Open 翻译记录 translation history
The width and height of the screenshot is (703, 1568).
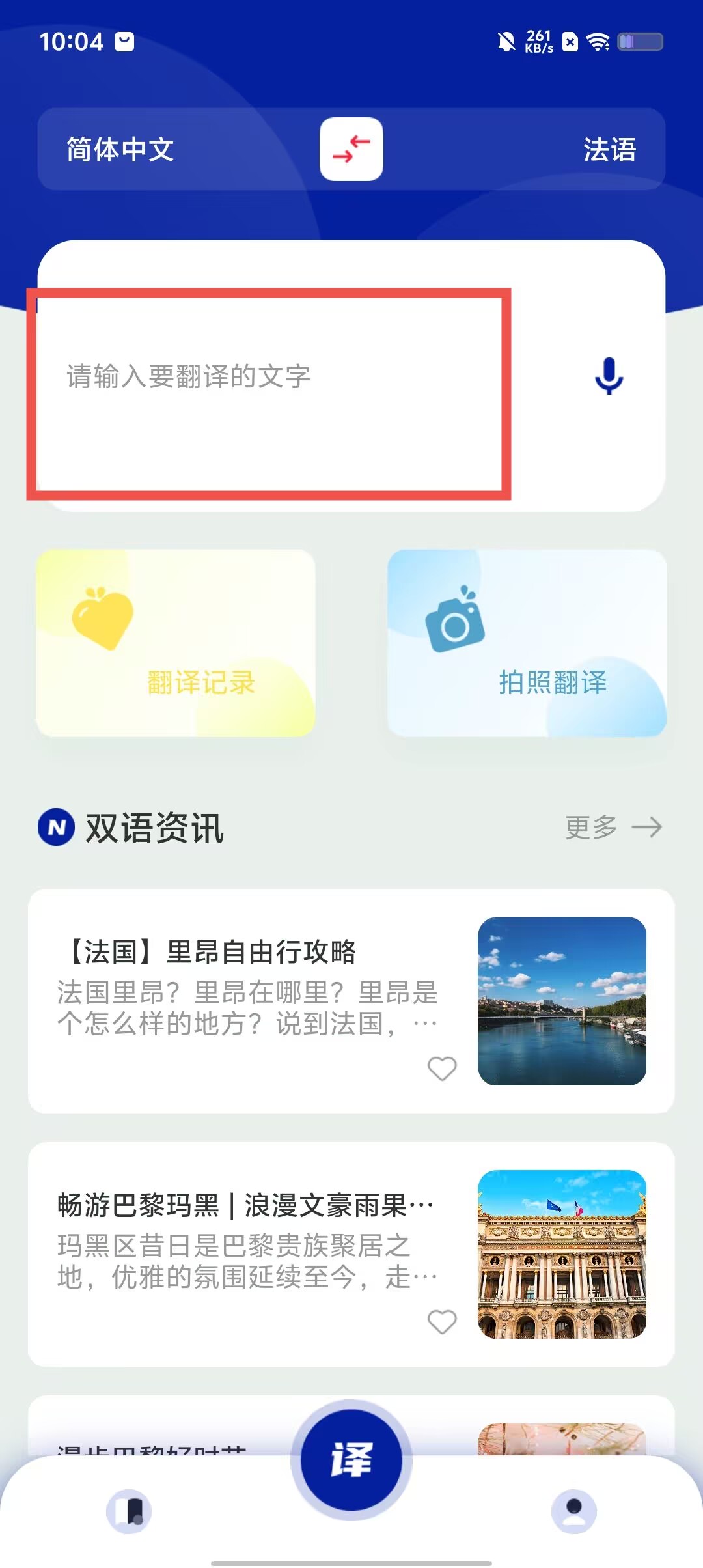click(176, 643)
